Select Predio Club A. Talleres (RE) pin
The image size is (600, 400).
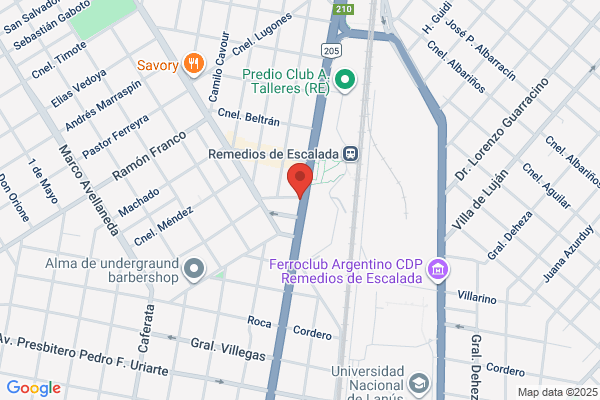click(x=345, y=80)
